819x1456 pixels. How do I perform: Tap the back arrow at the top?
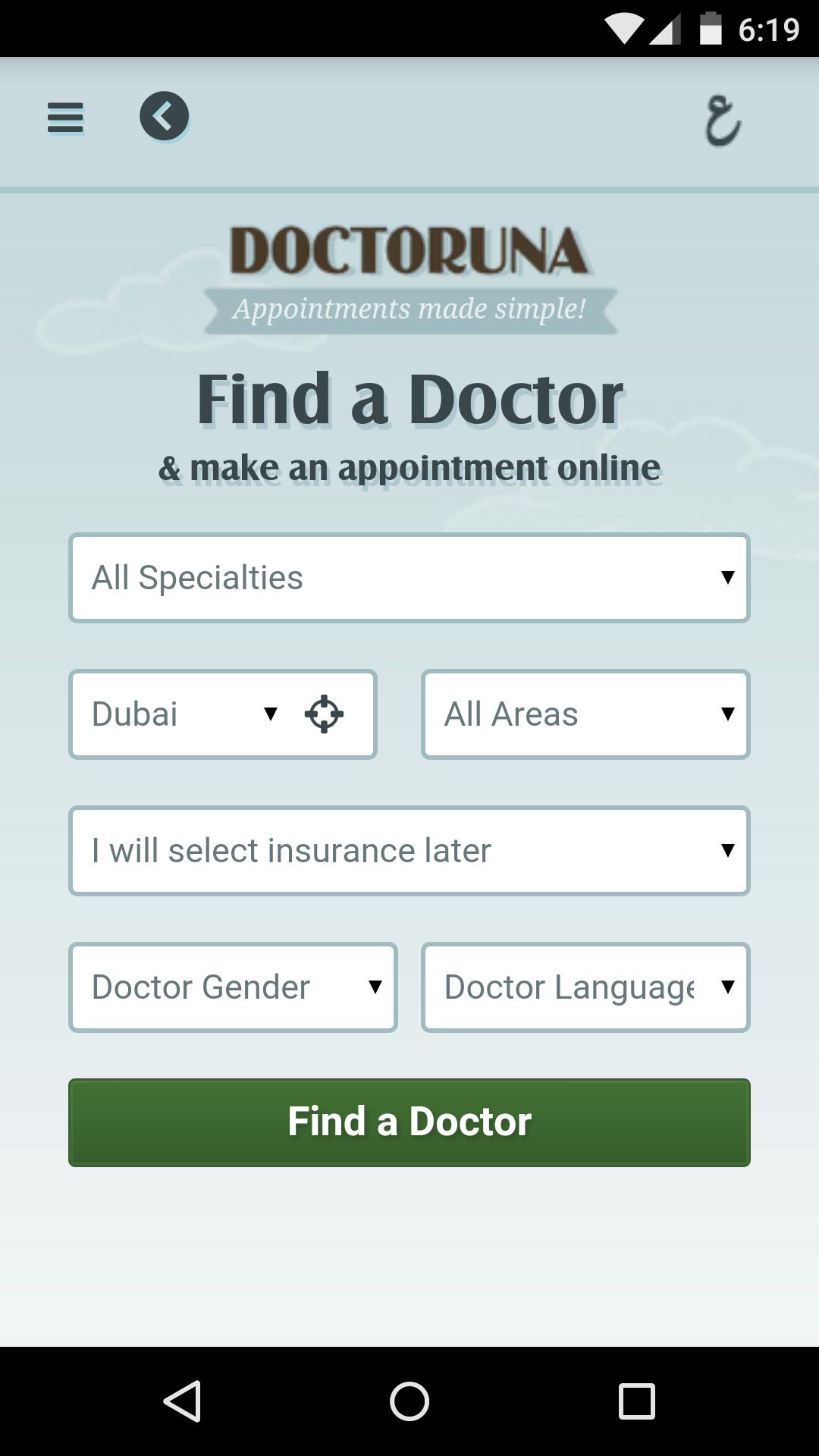(x=165, y=115)
